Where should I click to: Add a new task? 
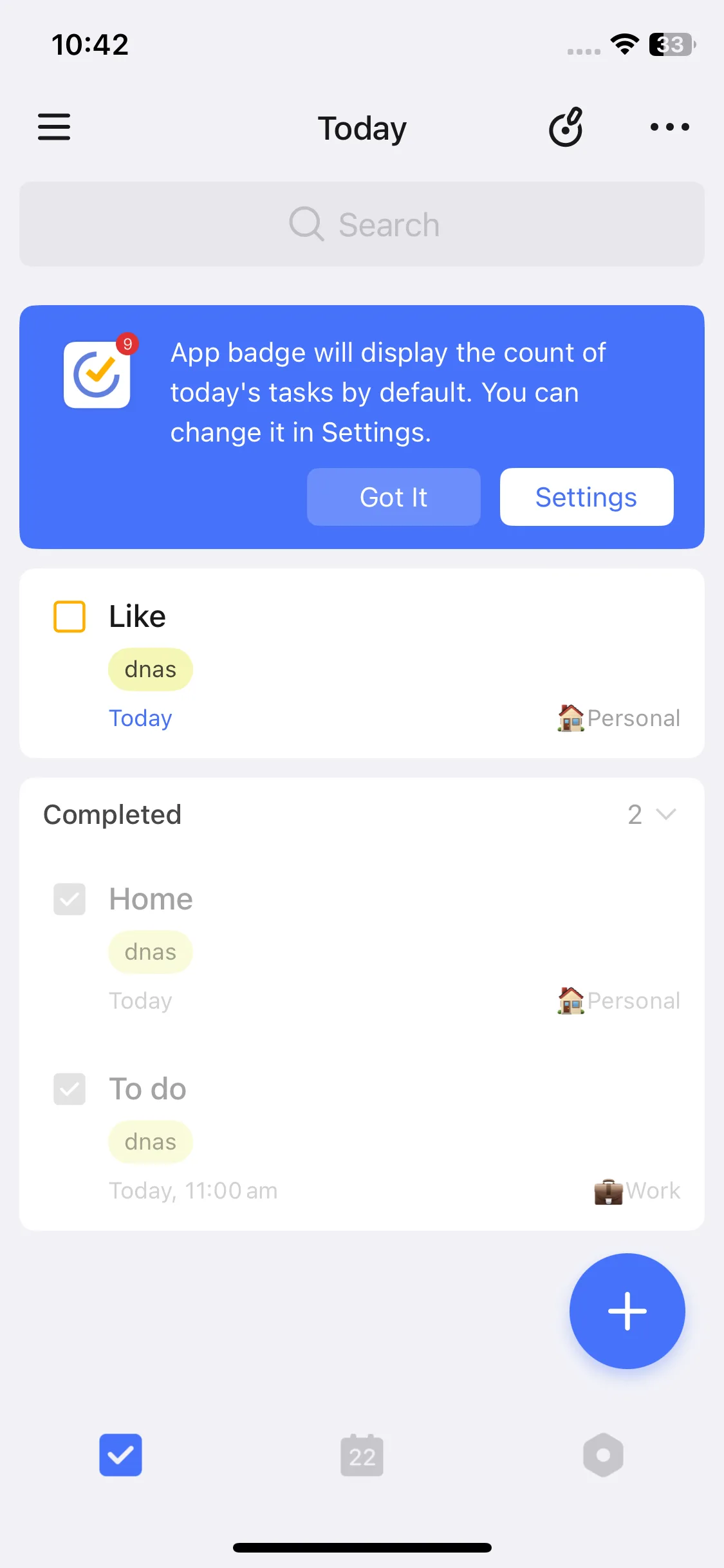pyautogui.click(x=627, y=1311)
